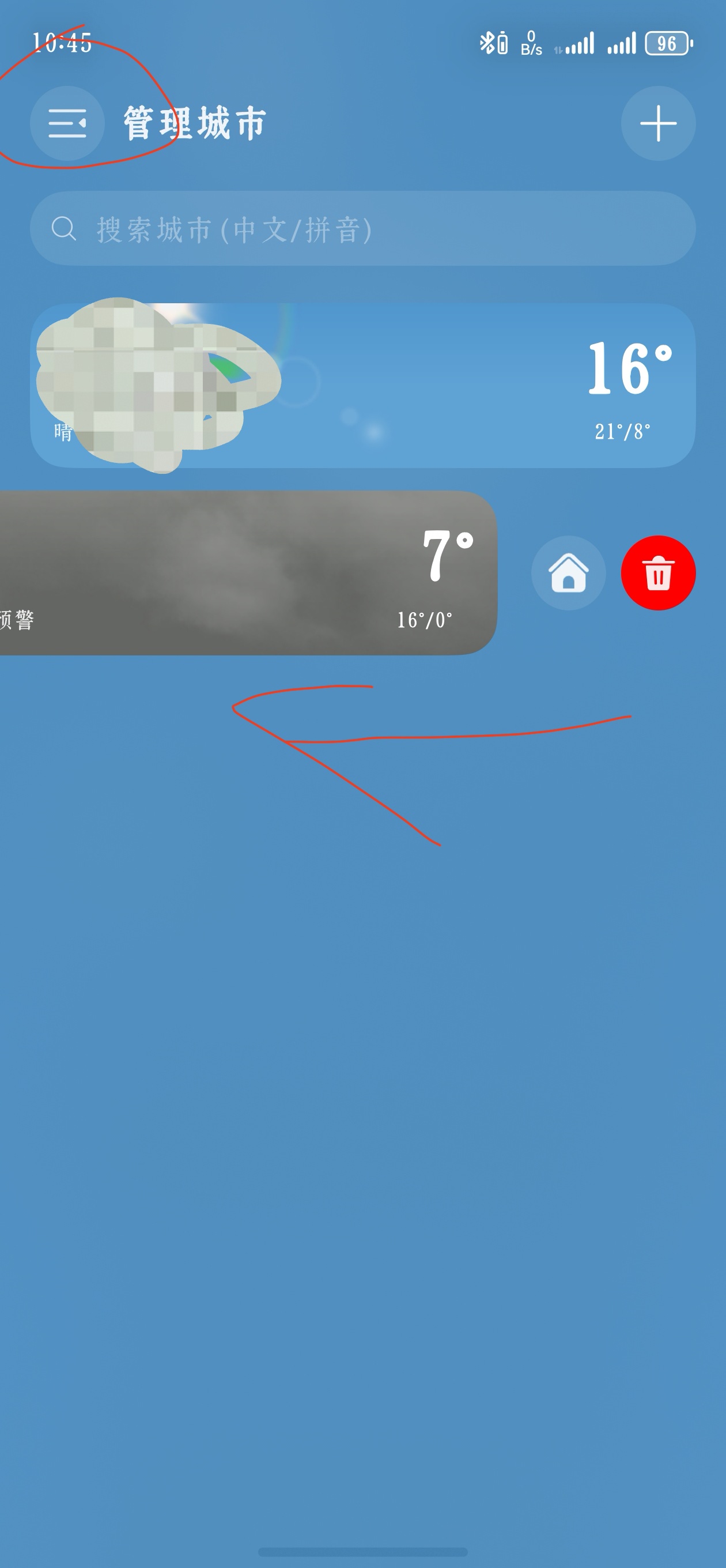The height and width of the screenshot is (1568, 726).
Task: Add a new city with plus button
Action: click(658, 123)
